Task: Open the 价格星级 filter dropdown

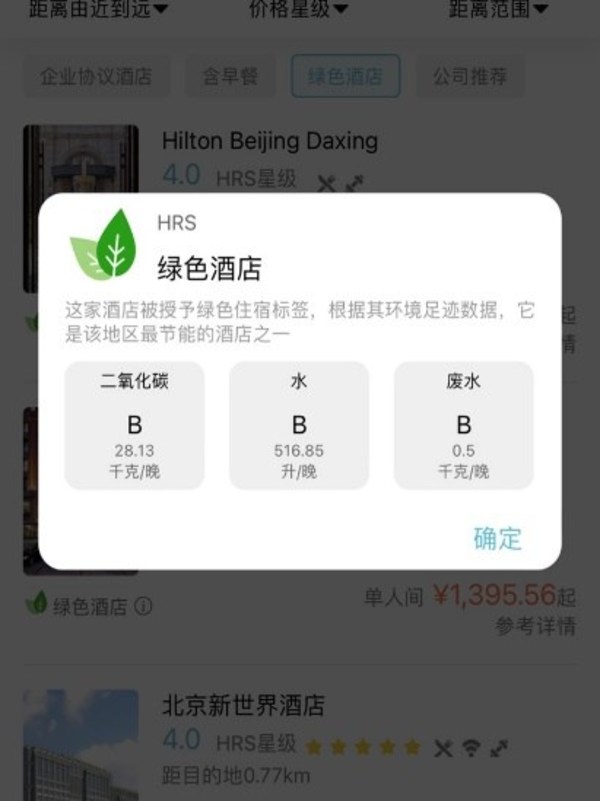Action: [298, 10]
